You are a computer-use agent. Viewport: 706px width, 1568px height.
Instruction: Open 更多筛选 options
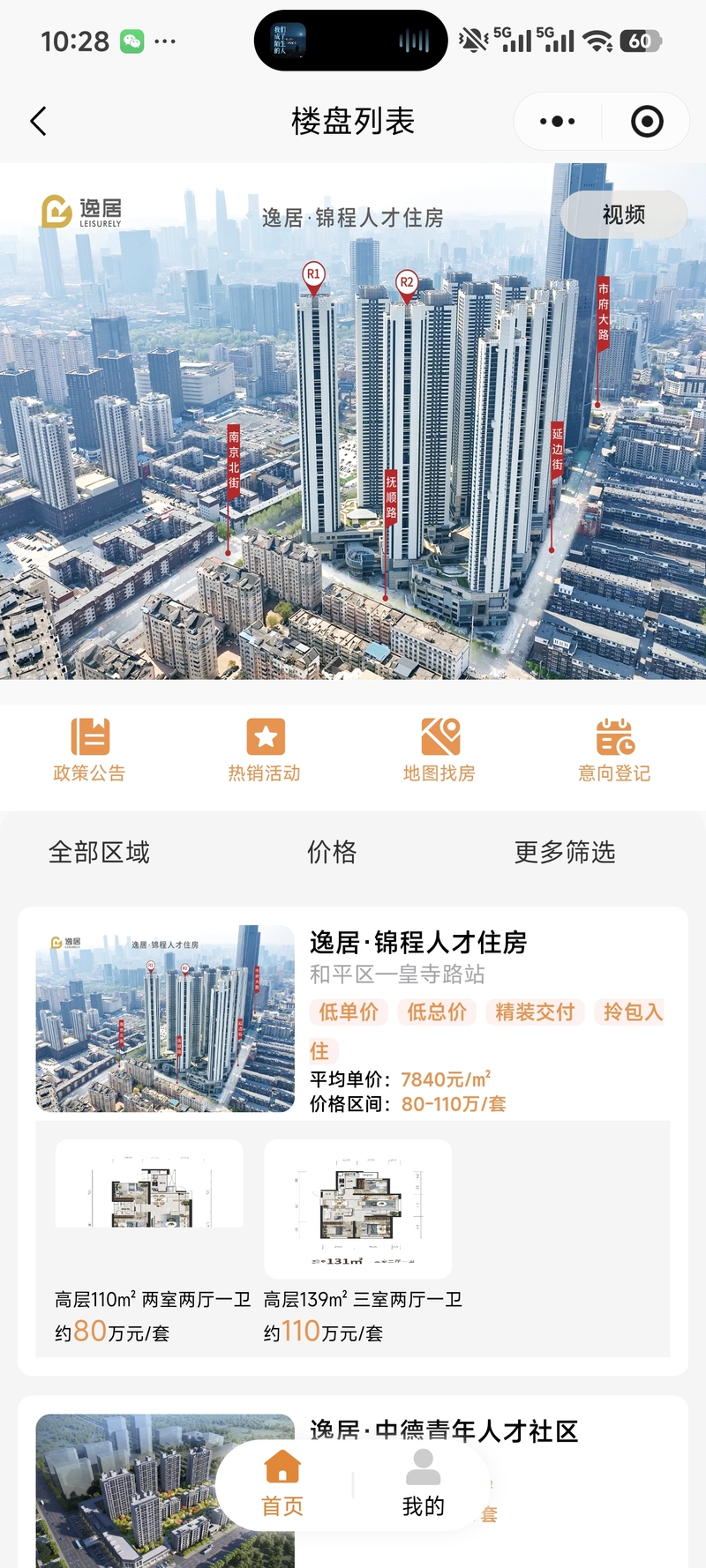(x=565, y=852)
